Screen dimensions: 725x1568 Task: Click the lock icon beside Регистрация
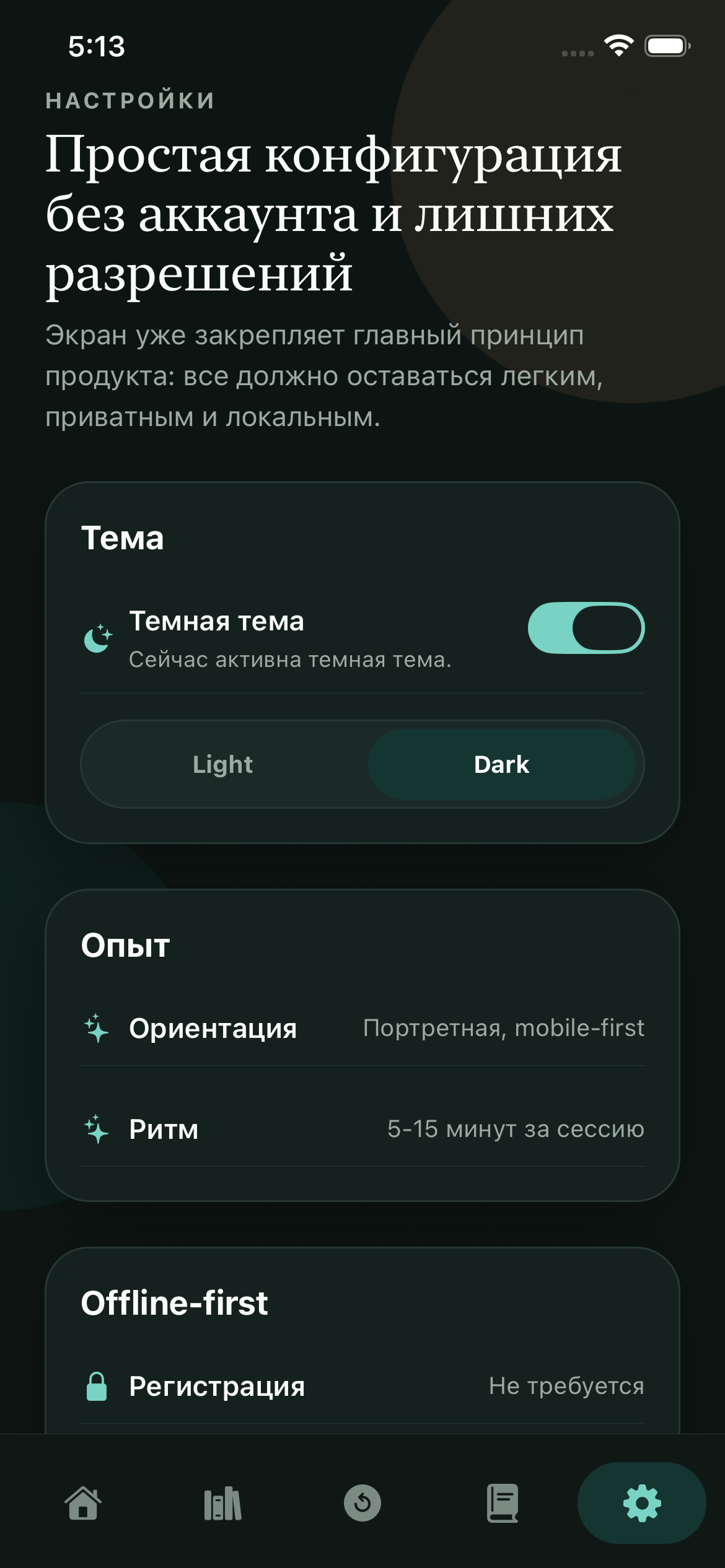pos(99,1387)
